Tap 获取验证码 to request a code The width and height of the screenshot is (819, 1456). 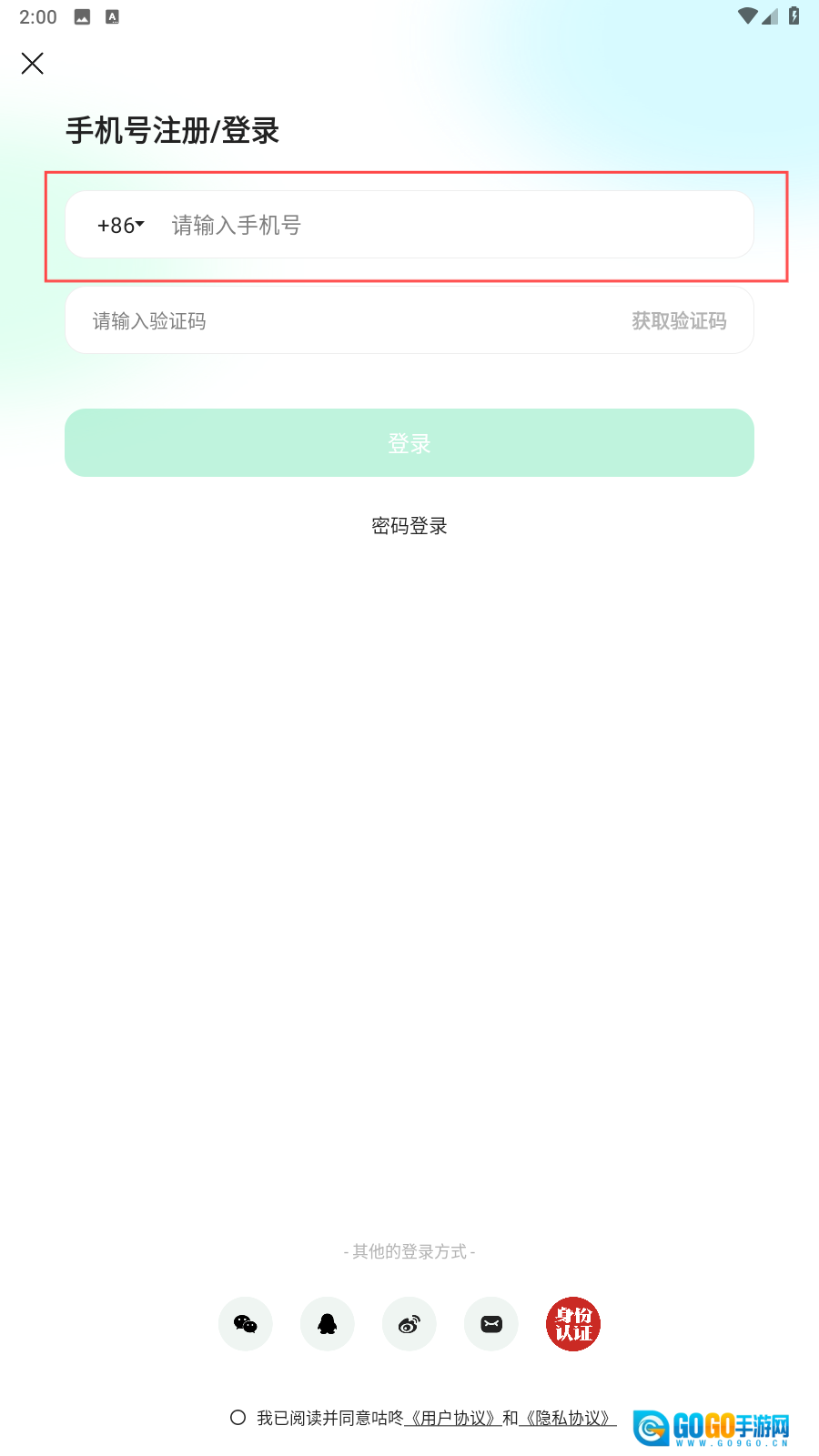click(679, 321)
